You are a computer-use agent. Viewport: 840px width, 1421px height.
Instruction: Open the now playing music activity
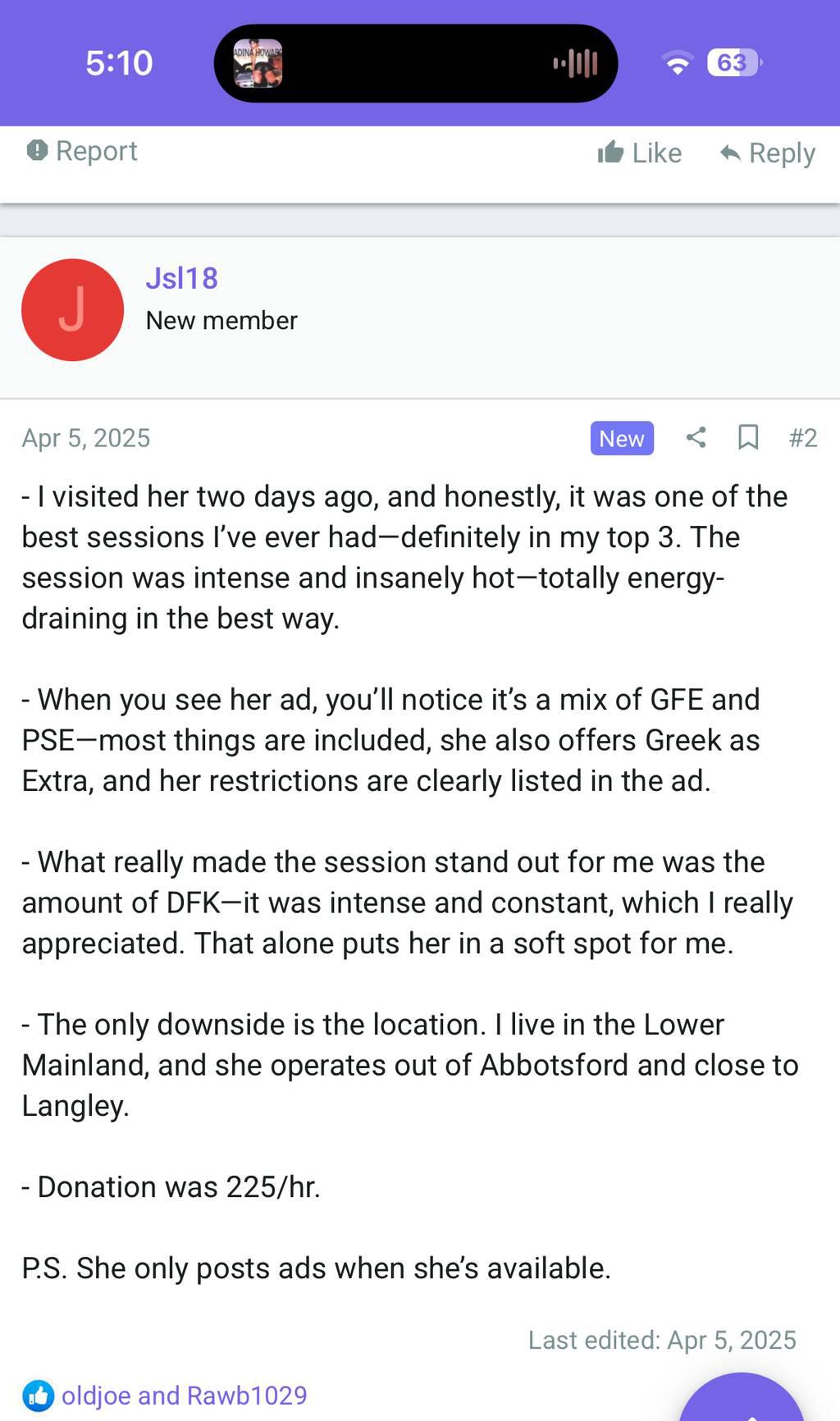pyautogui.click(x=415, y=63)
